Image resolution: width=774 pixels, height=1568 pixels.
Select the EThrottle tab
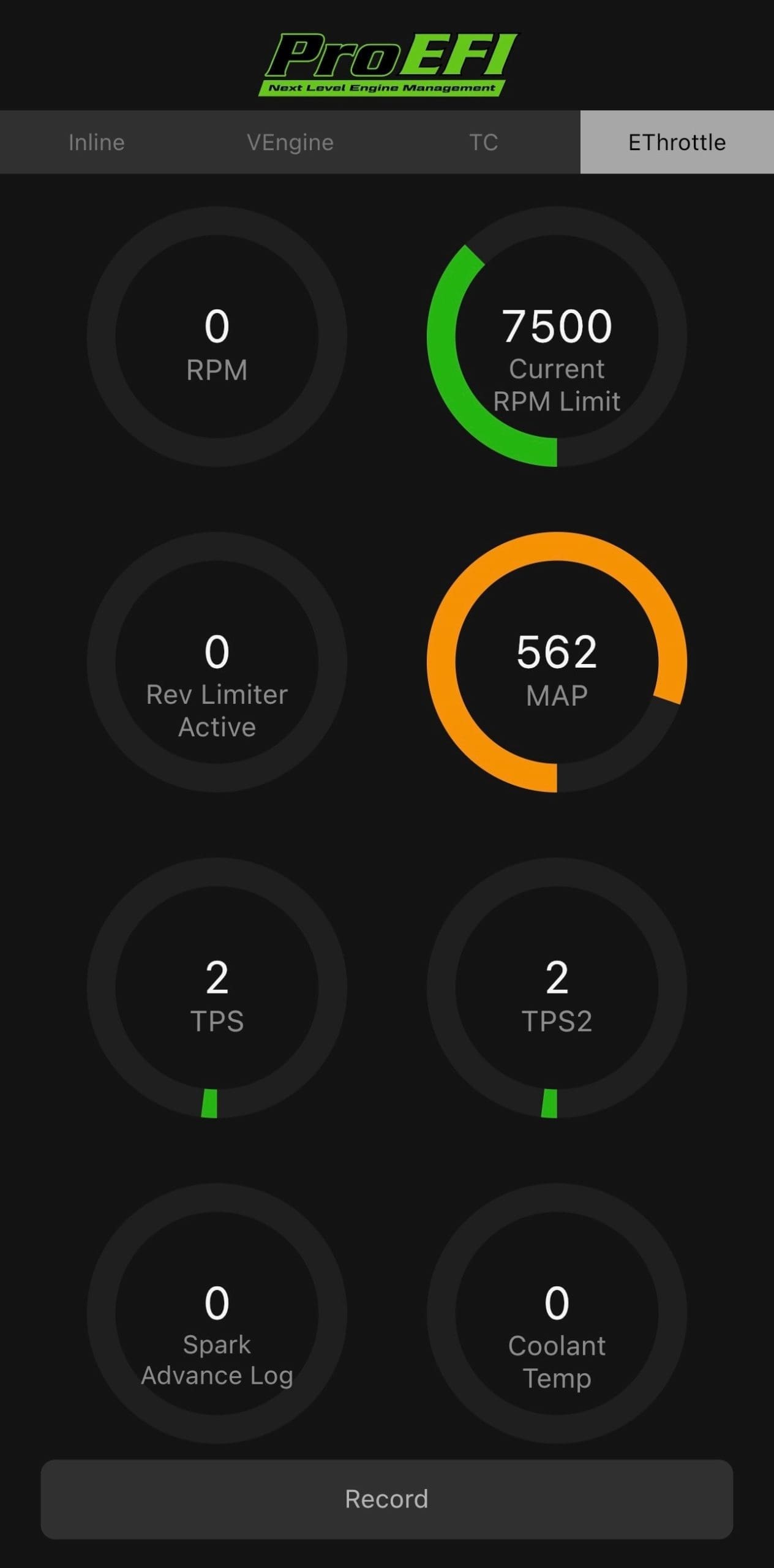677,142
